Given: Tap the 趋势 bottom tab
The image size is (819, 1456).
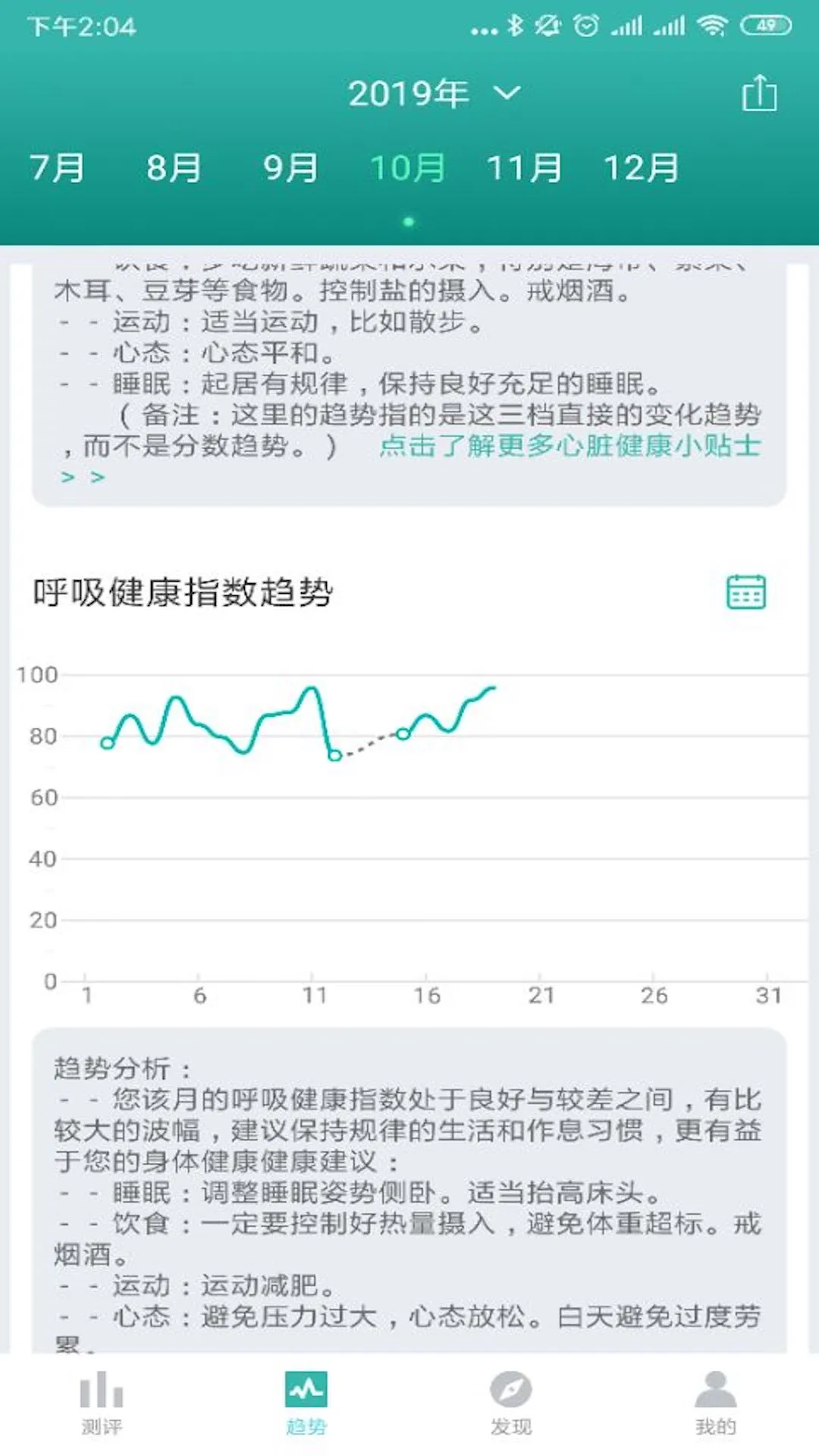Looking at the screenshot, I should tap(306, 1403).
